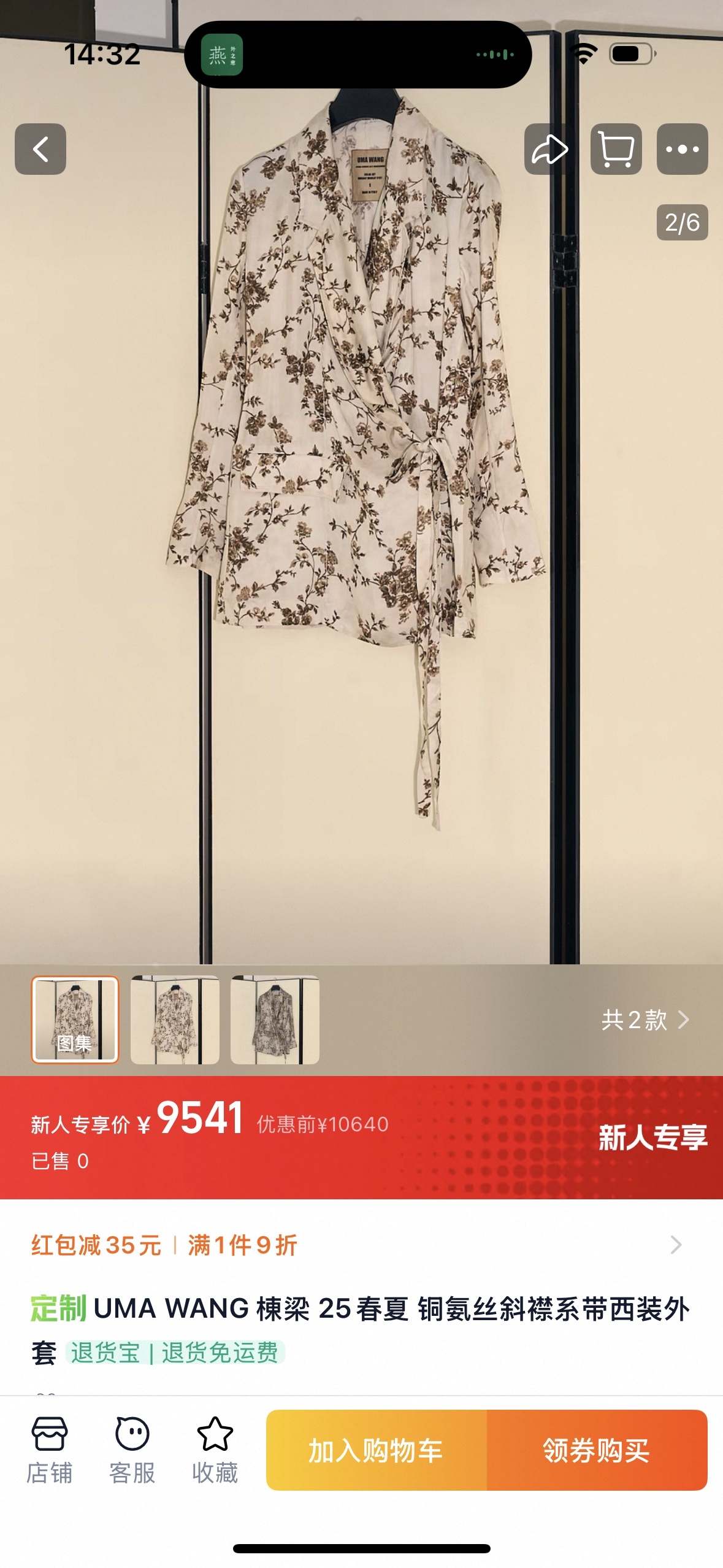The height and width of the screenshot is (1568, 723).
Task: Open the main product photo fullscreen
Action: pos(361,491)
